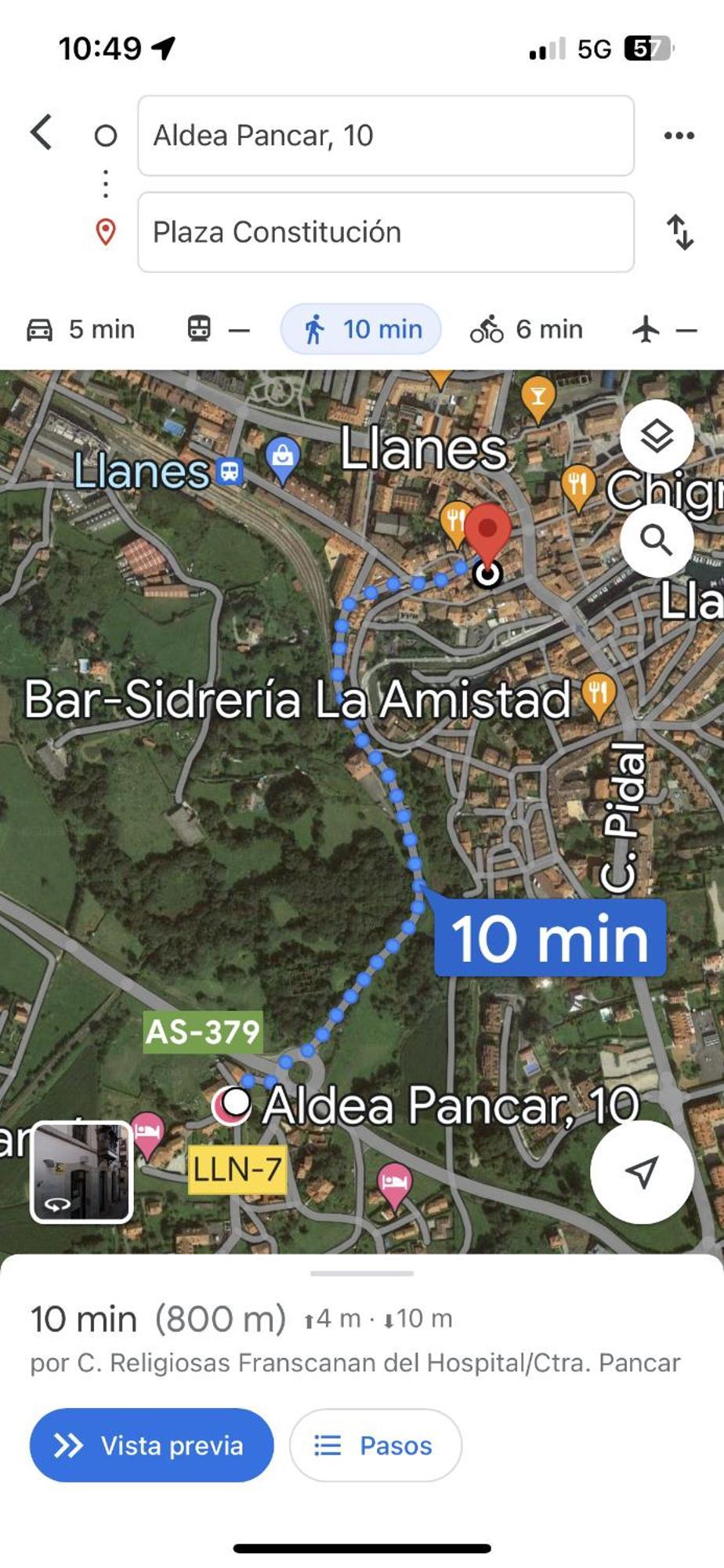Start Vista previa route preview
The image size is (724, 1568).
pos(151,1445)
